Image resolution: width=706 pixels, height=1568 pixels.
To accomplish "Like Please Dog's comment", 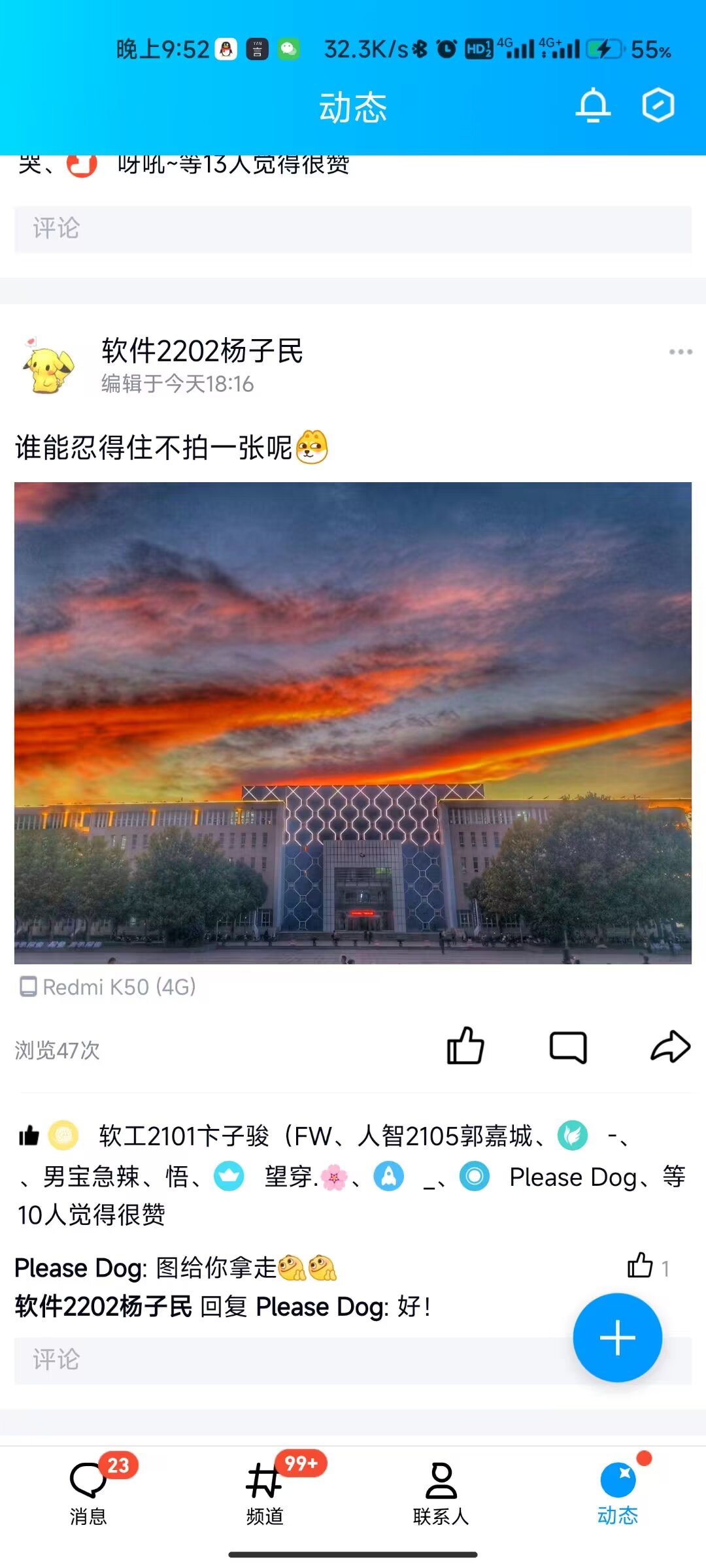I will coord(641,1266).
